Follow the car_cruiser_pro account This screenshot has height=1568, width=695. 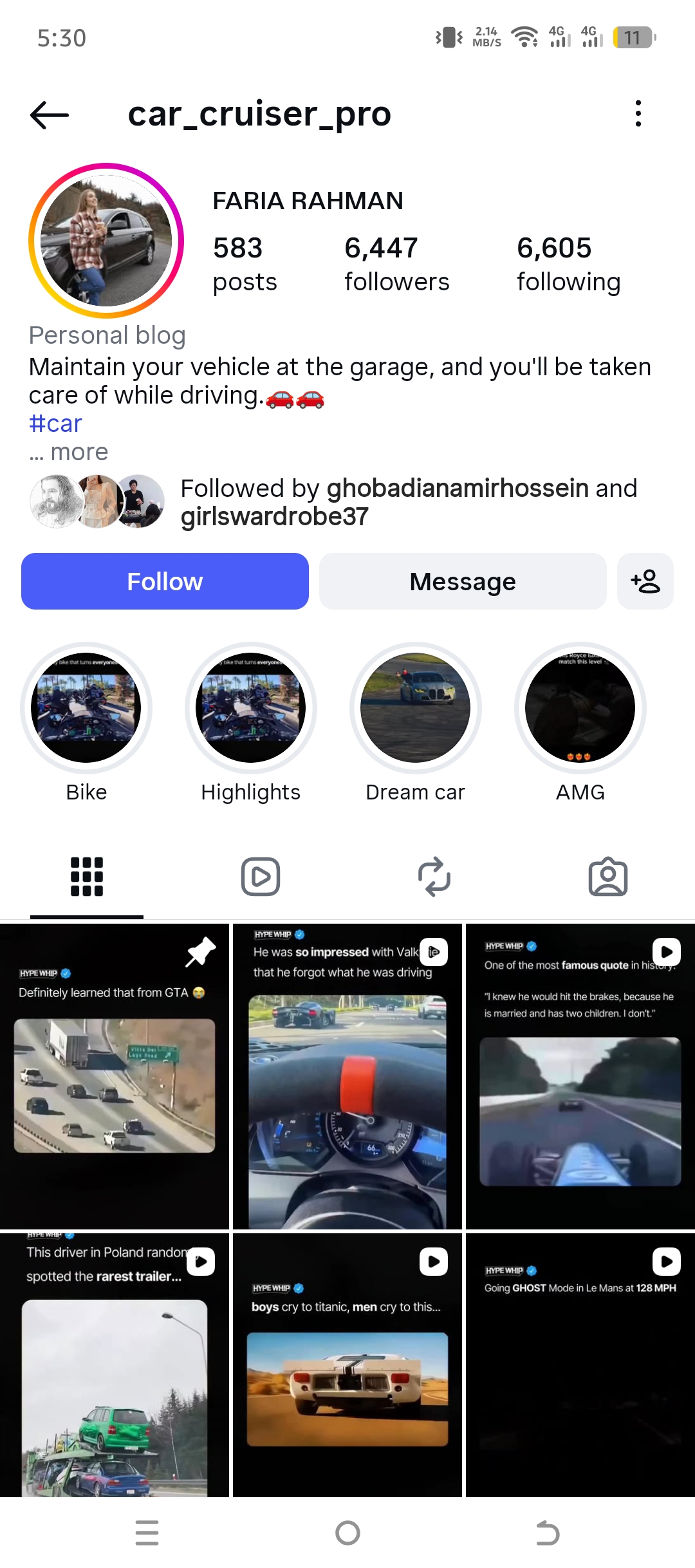coord(165,581)
